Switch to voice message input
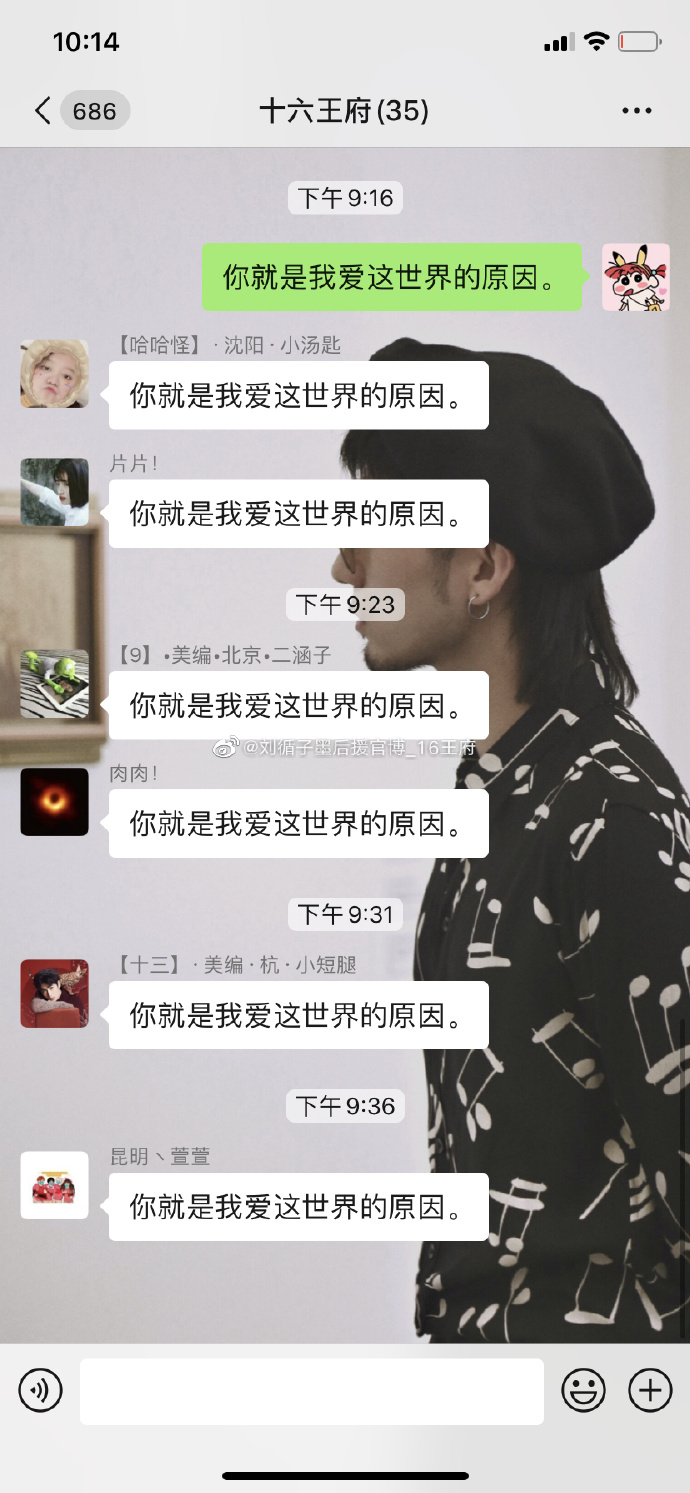Image resolution: width=690 pixels, height=1493 pixels. tap(41, 1390)
